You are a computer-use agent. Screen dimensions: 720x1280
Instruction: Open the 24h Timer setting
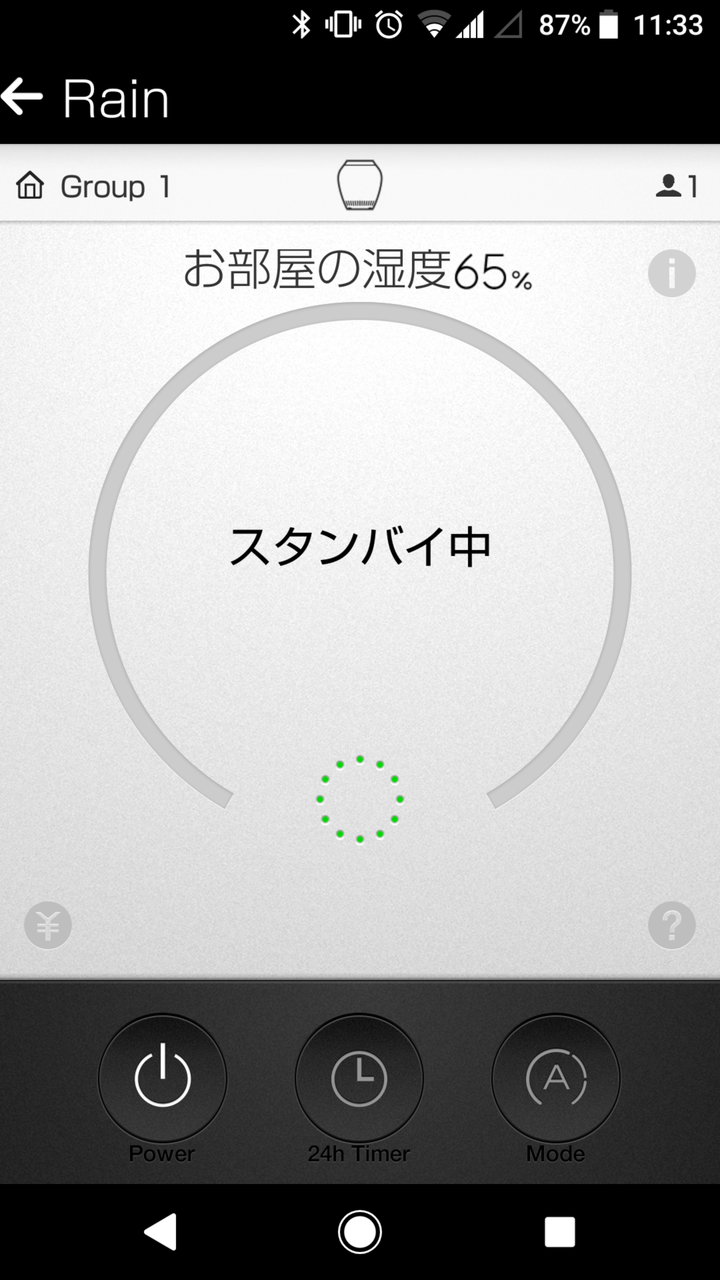pos(359,1079)
